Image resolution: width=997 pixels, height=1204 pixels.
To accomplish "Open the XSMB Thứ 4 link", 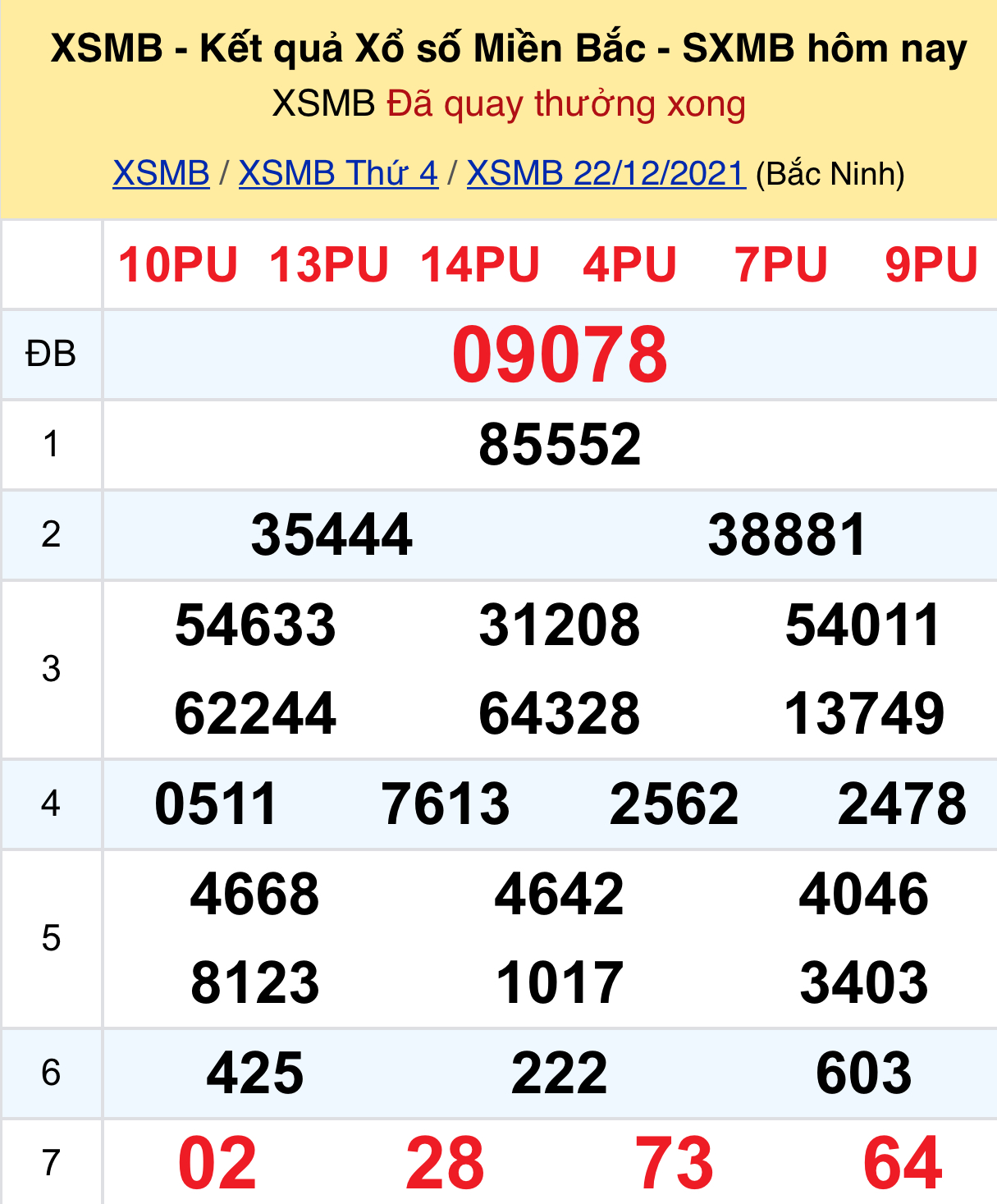I will click(x=338, y=174).
